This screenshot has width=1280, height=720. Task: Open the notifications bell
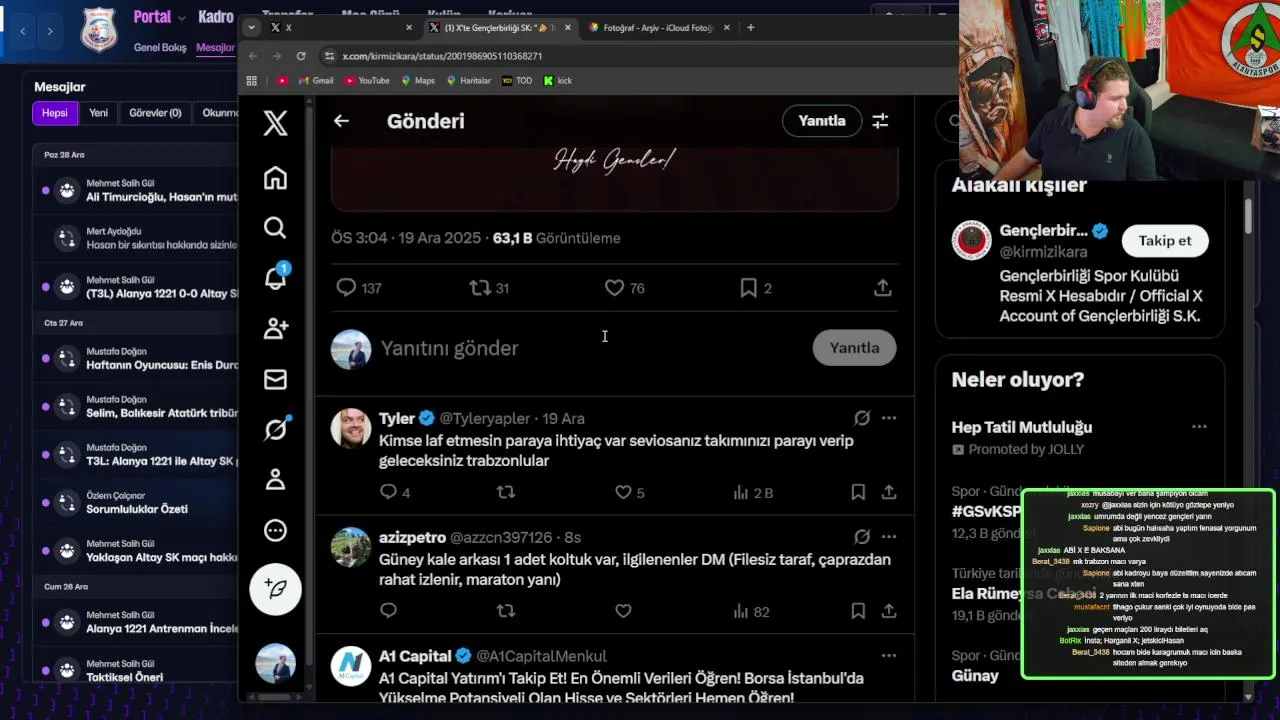point(275,279)
